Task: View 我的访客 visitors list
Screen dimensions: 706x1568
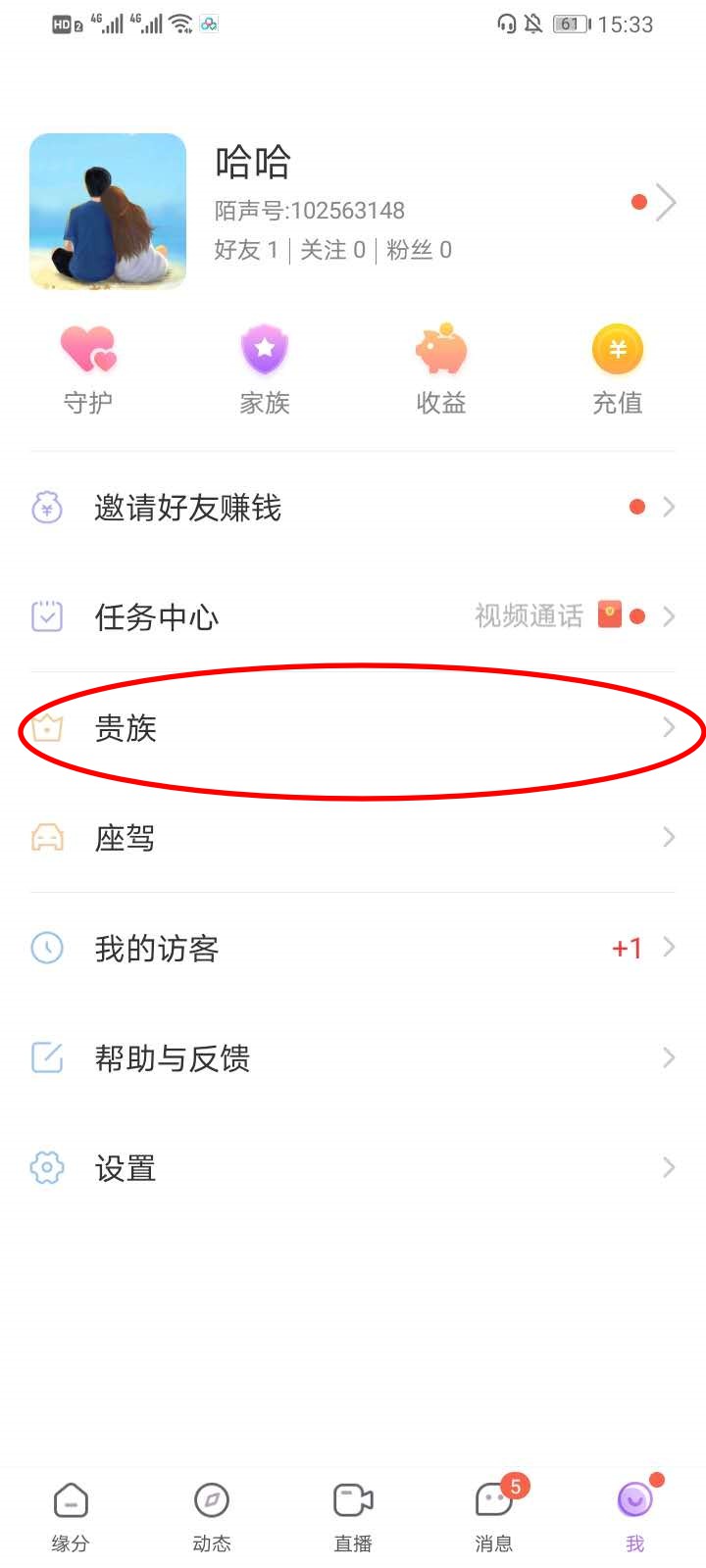Action: click(353, 948)
